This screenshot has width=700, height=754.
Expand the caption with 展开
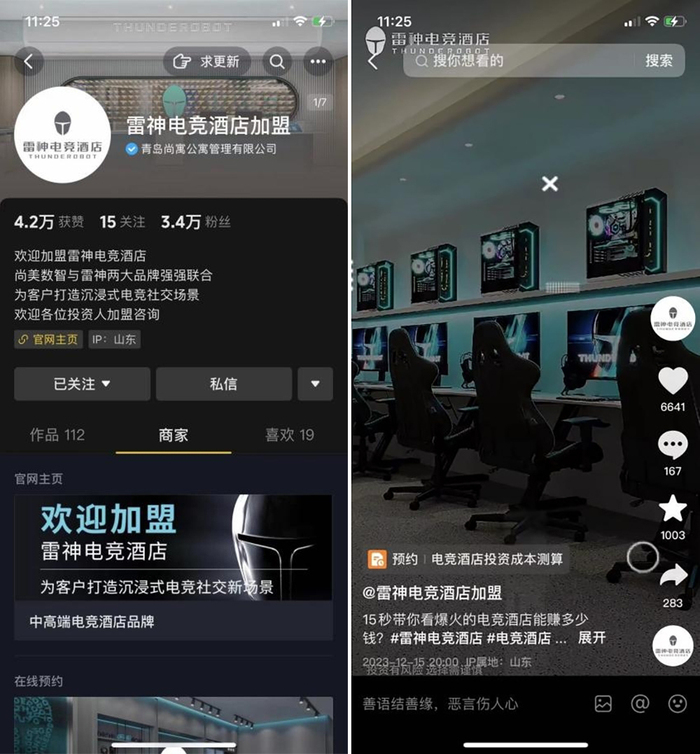tap(592, 637)
